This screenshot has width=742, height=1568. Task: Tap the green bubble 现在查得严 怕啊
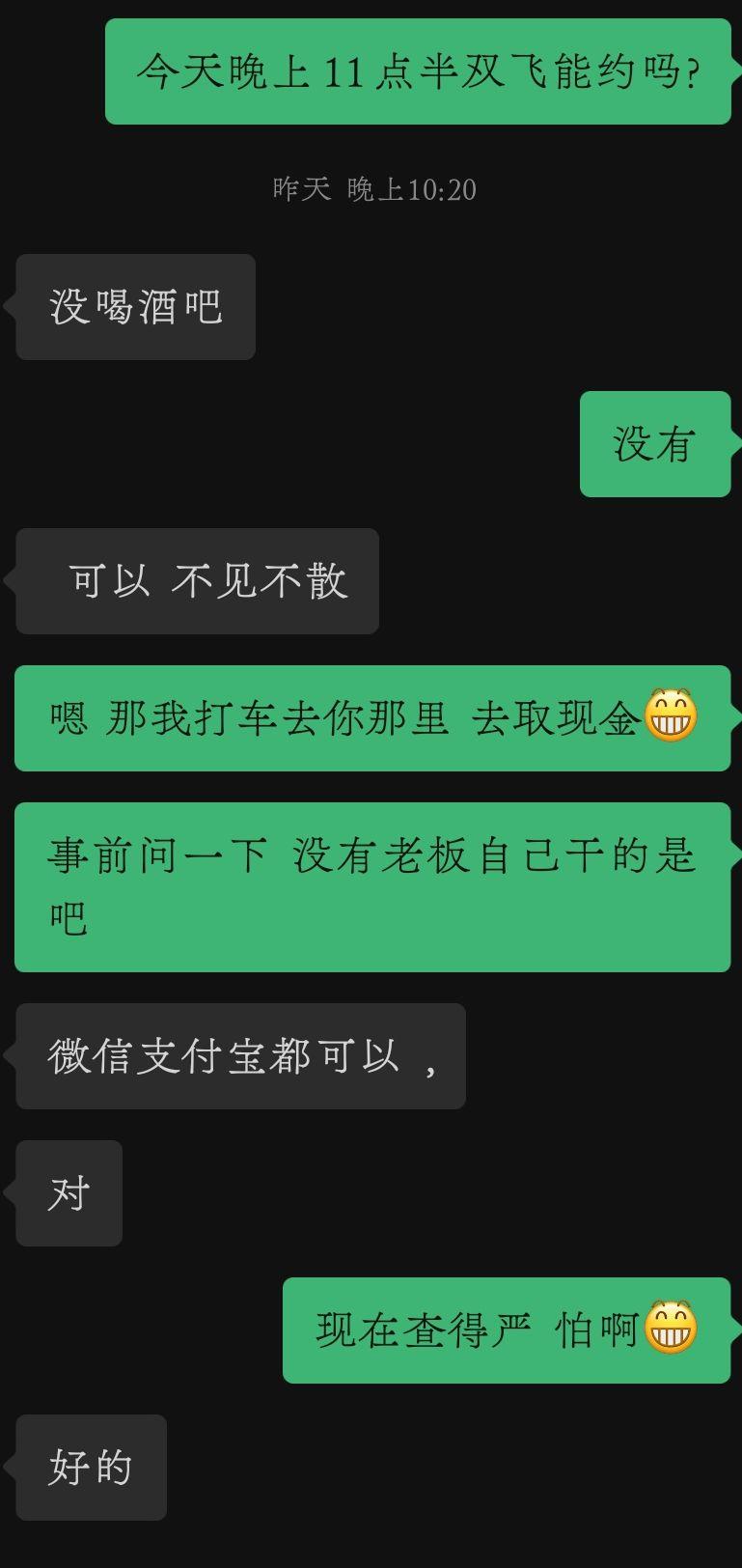tap(507, 1330)
